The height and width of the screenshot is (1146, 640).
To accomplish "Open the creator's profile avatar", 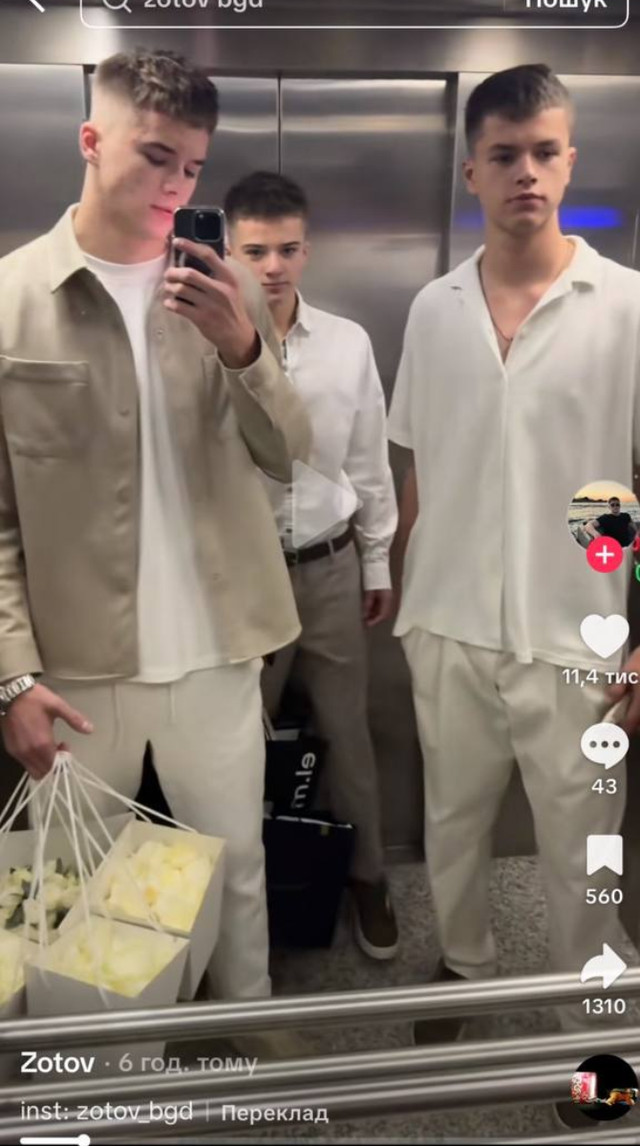I will click(602, 514).
